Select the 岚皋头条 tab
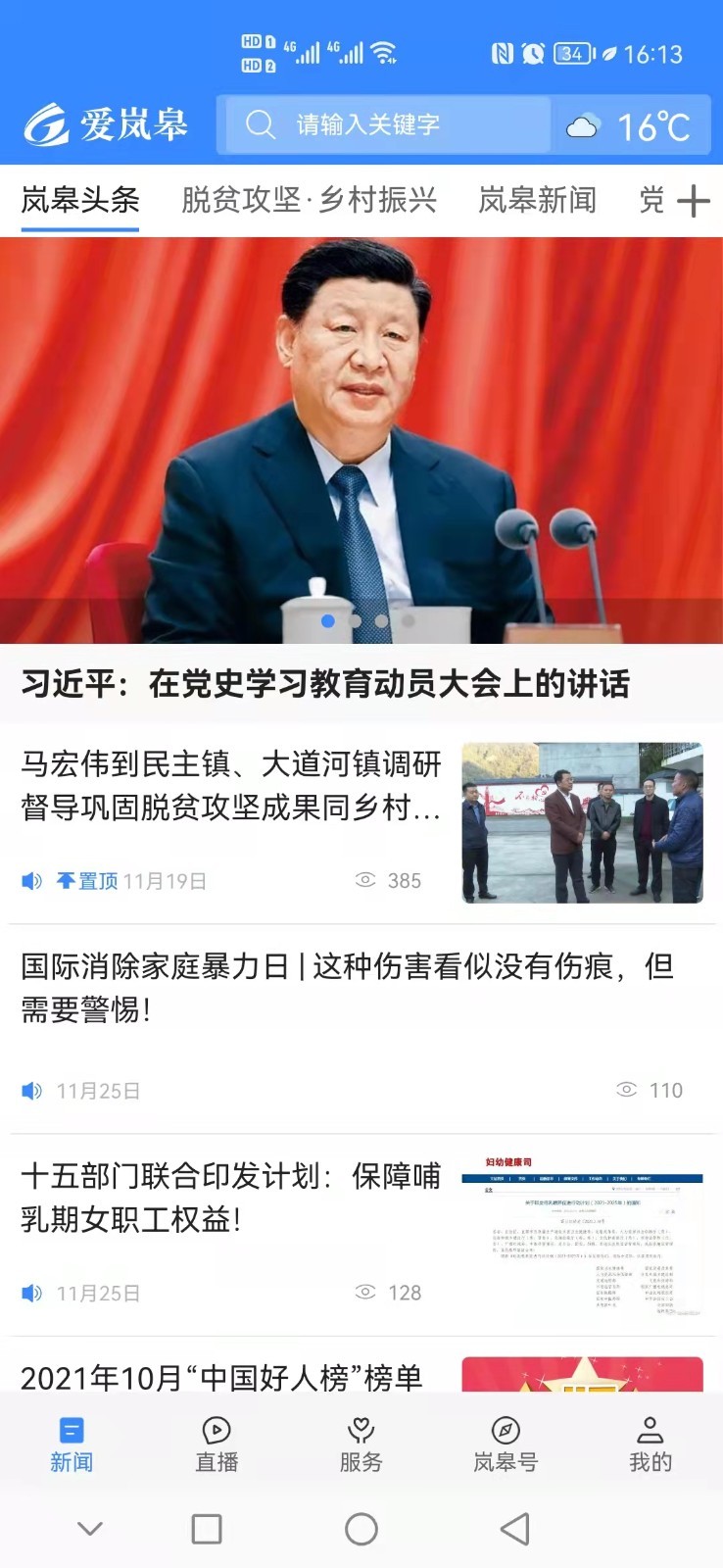 [x=80, y=201]
